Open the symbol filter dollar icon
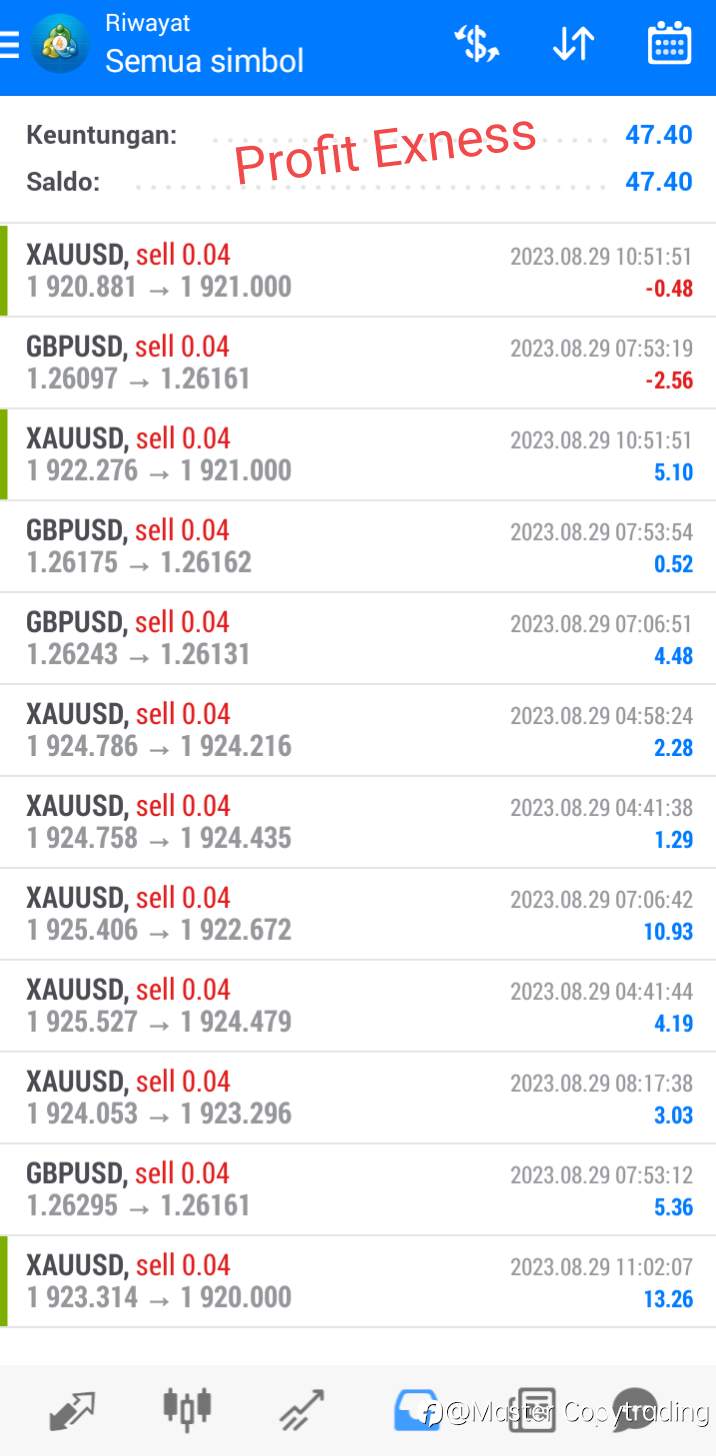 [x=477, y=44]
